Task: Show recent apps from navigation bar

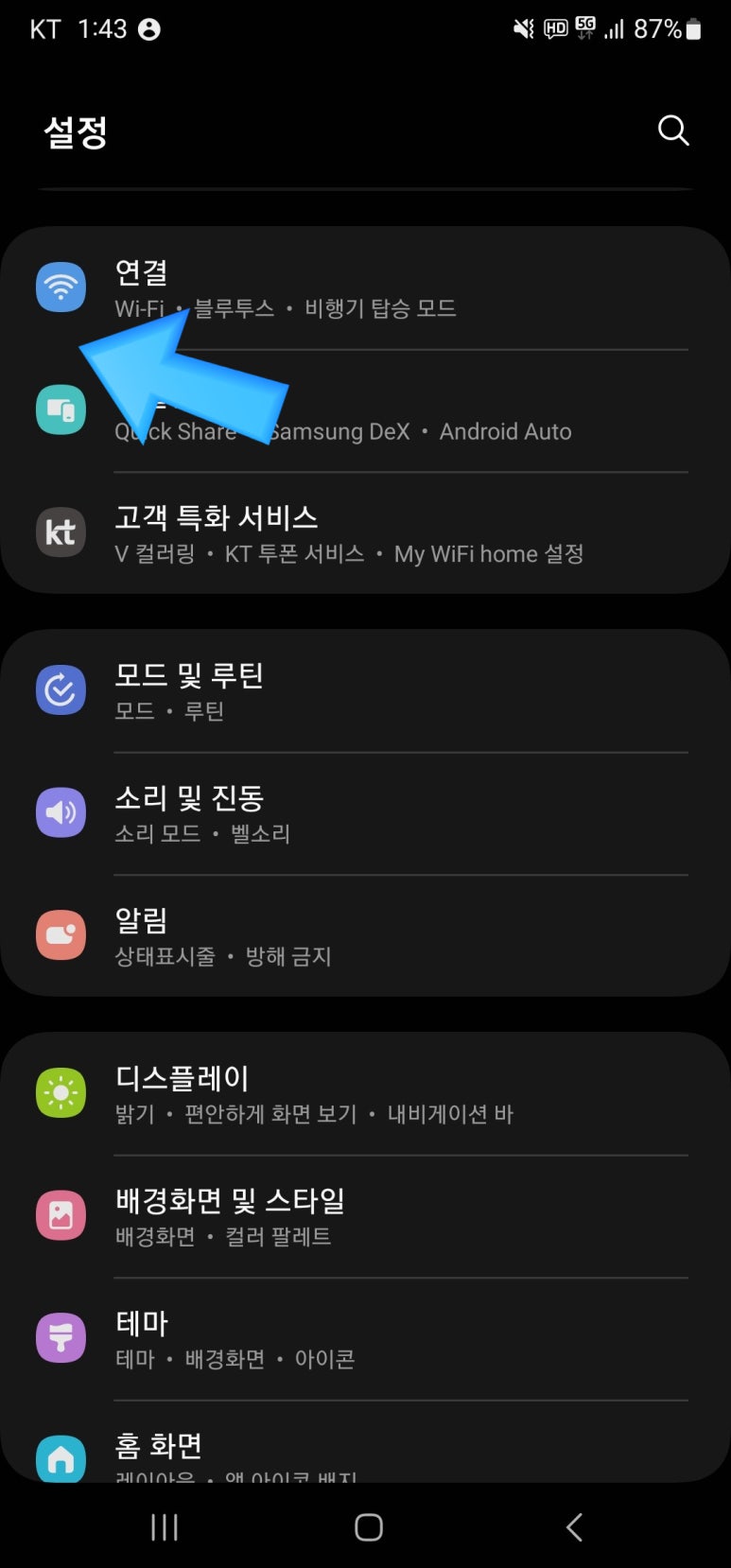Action: click(x=165, y=1526)
